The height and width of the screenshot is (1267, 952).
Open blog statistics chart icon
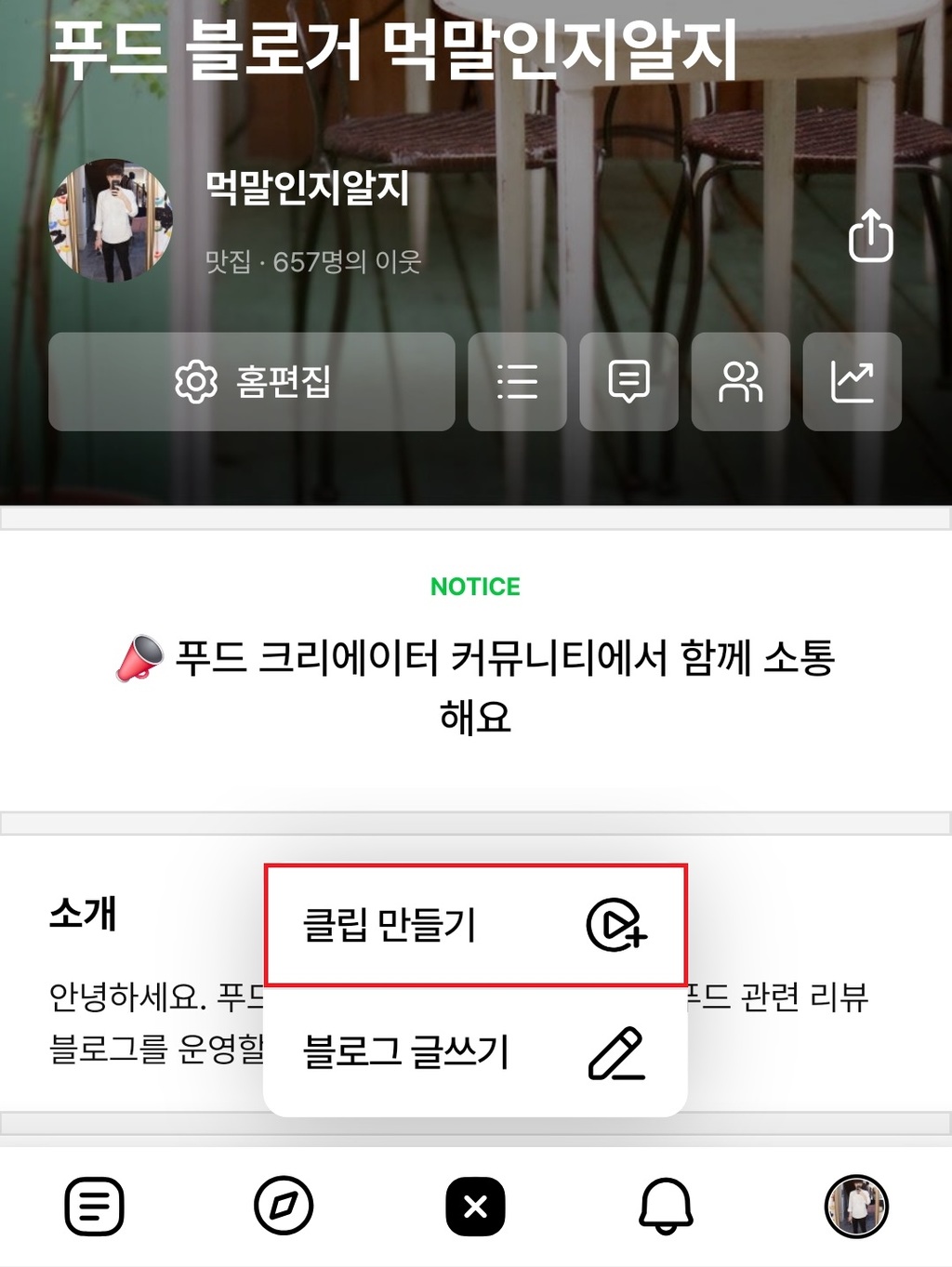[852, 381]
